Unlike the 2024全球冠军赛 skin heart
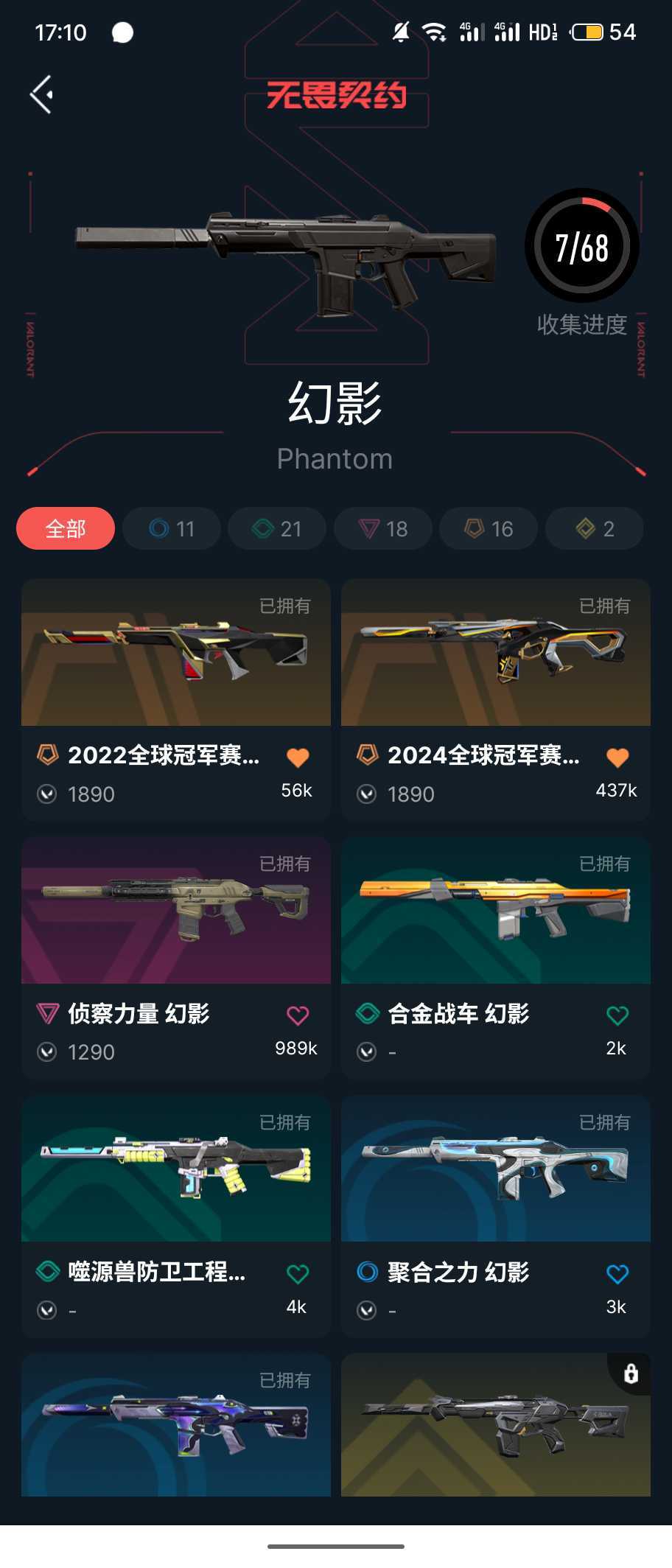 pos(617,757)
